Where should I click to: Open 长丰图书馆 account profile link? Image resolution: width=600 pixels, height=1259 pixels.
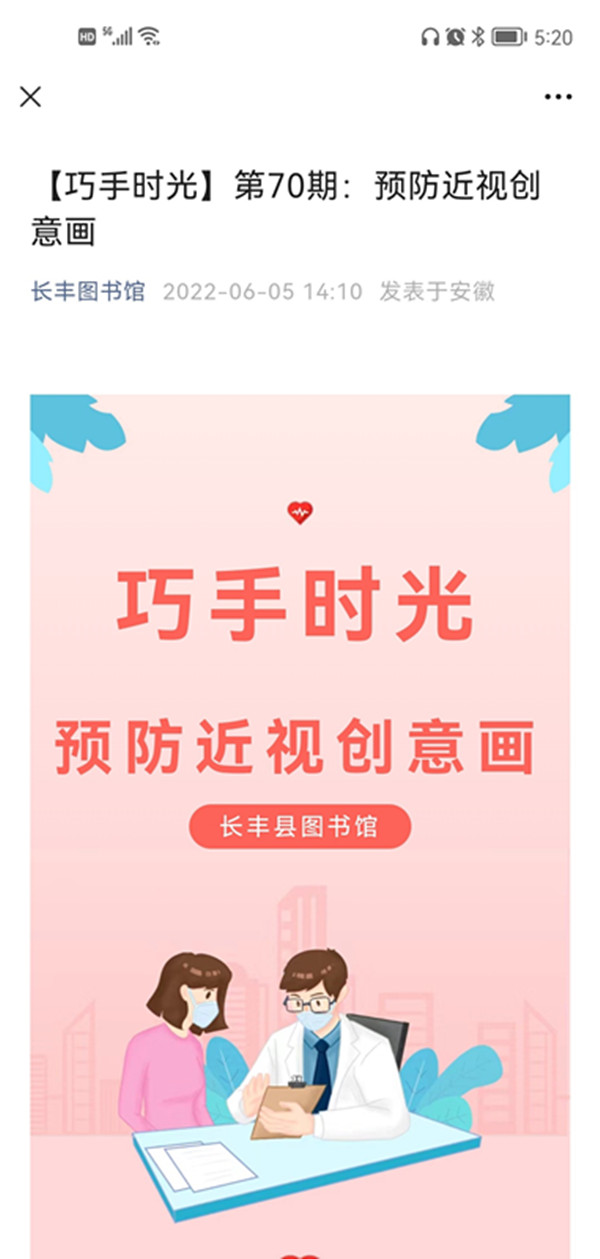pyautogui.click(x=88, y=292)
